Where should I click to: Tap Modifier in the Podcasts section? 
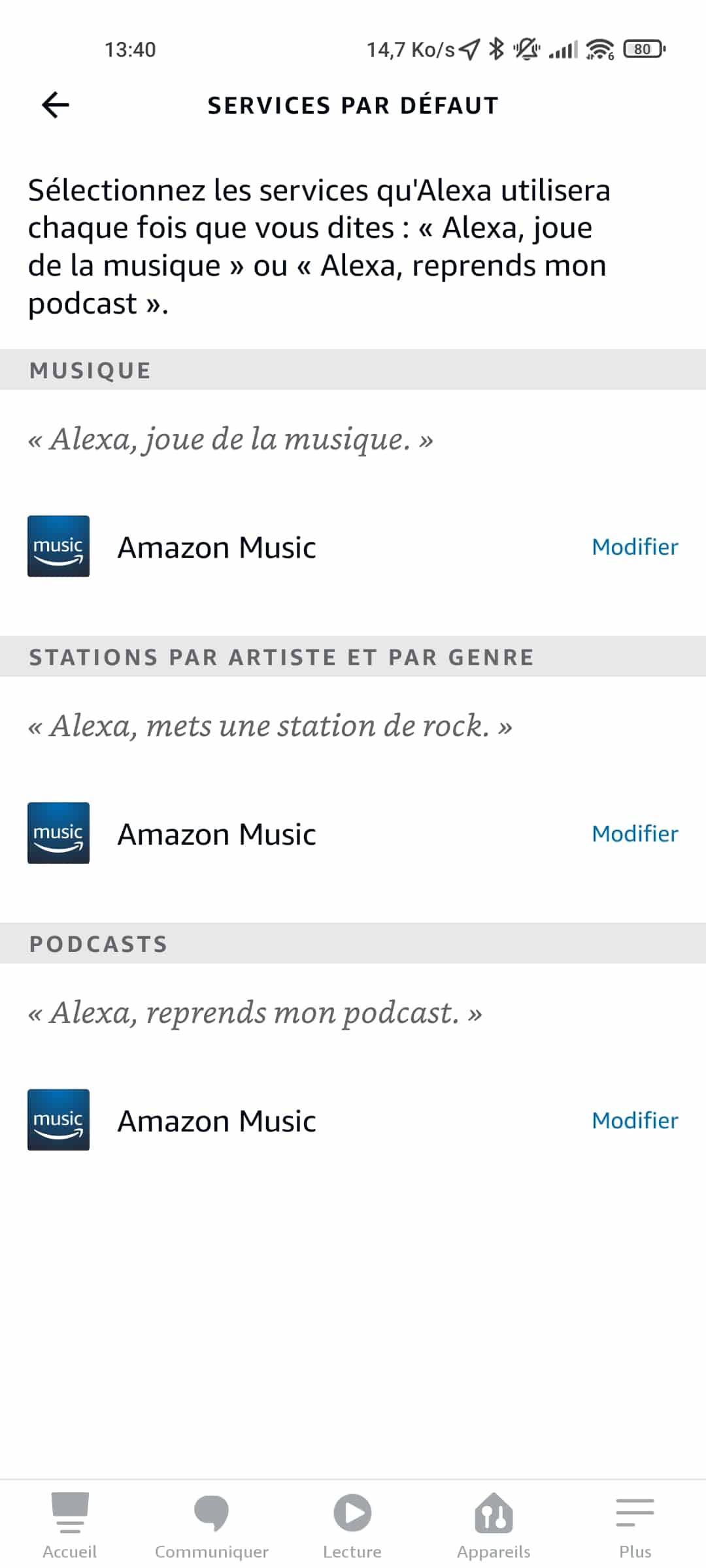click(x=635, y=1120)
